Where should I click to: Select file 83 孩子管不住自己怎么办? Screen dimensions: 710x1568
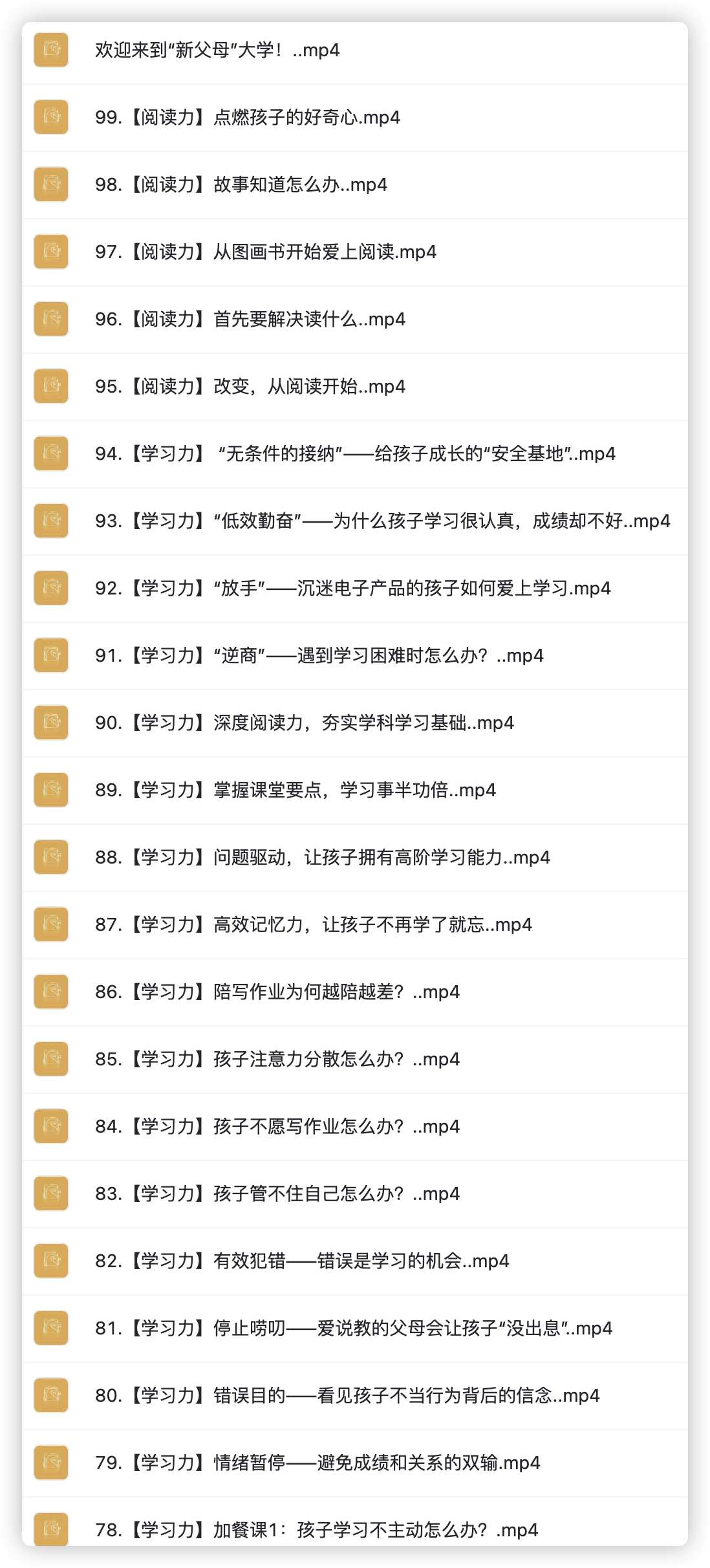[277, 1194]
